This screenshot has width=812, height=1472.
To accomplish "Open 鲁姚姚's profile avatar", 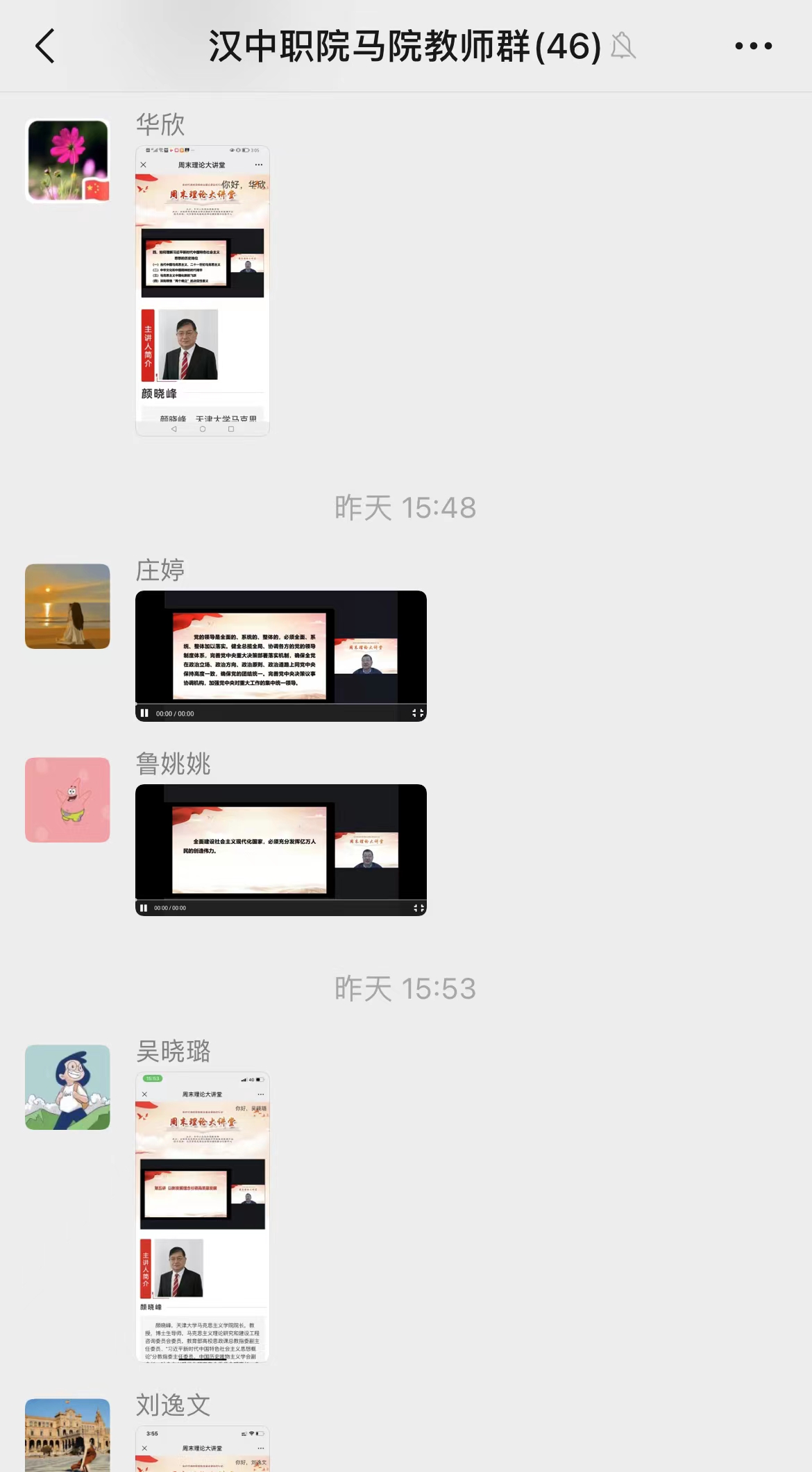I will click(67, 800).
